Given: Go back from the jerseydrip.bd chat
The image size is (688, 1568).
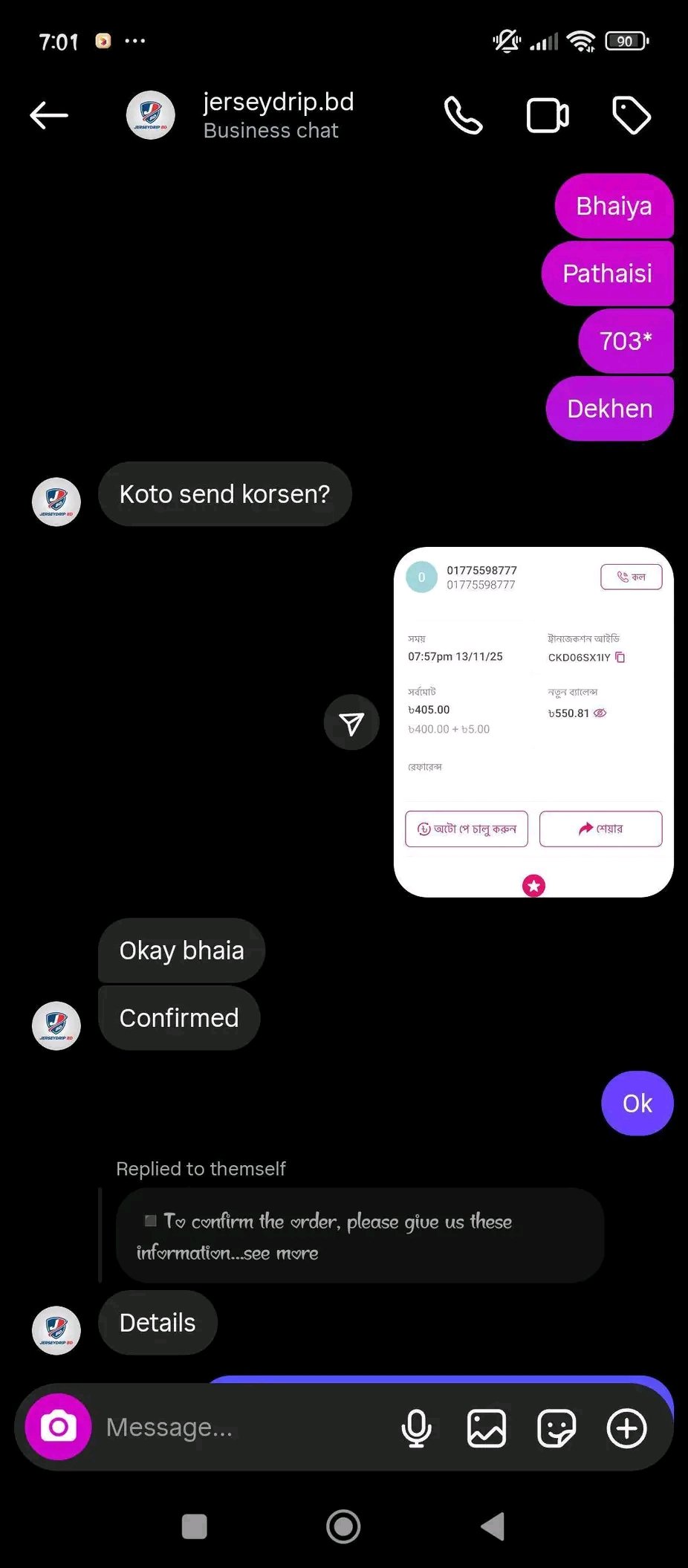Looking at the screenshot, I should click(49, 115).
